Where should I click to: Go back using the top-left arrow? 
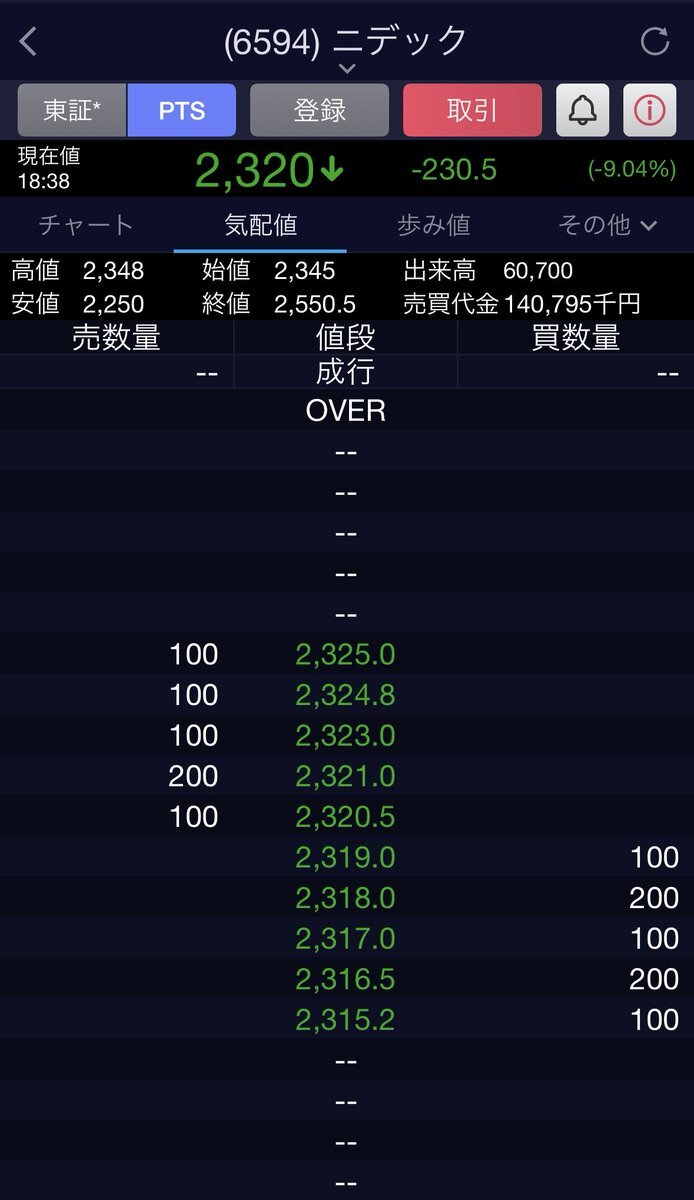pos(29,42)
